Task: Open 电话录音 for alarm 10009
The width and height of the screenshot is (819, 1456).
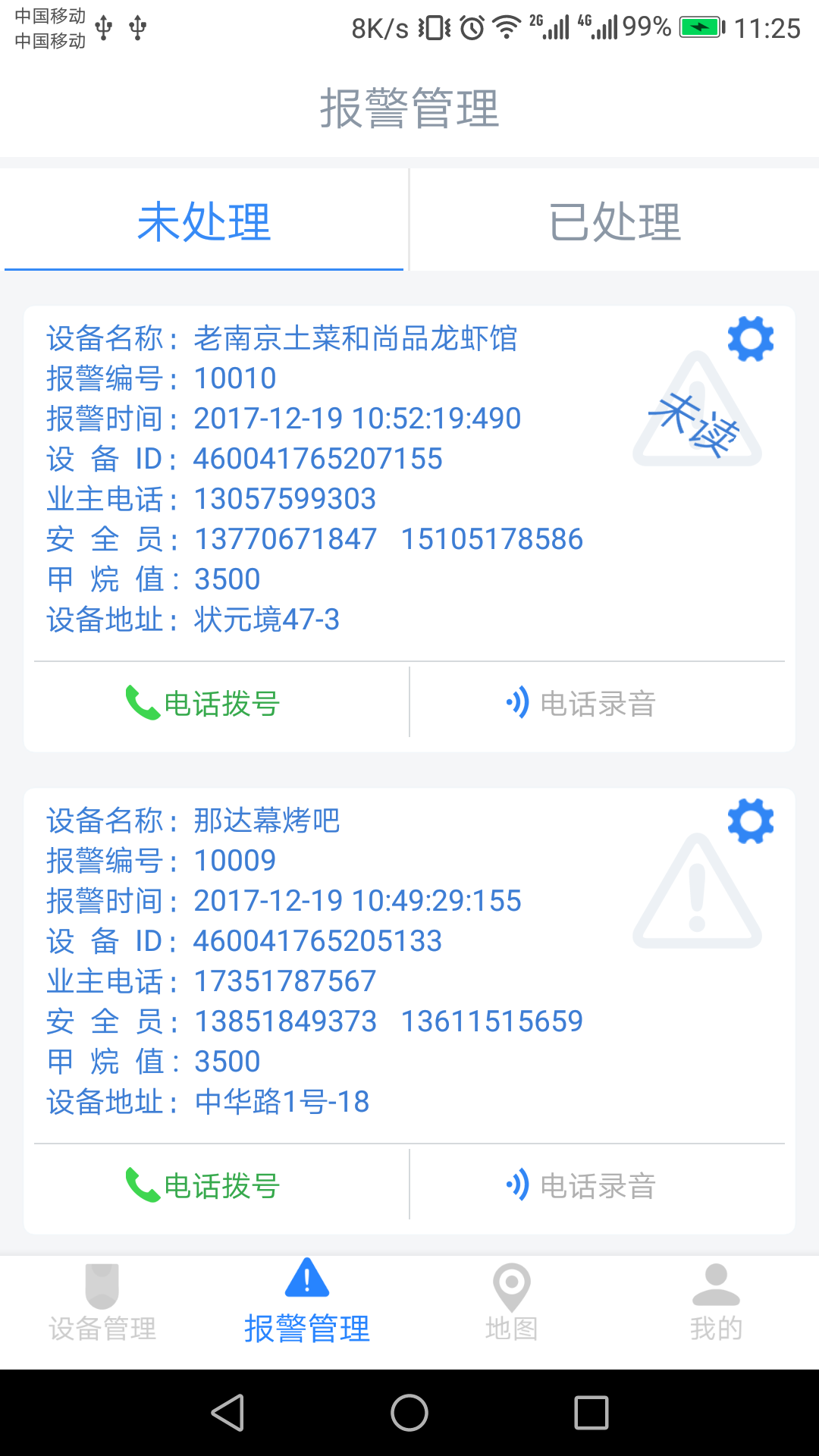Action: click(x=581, y=1185)
